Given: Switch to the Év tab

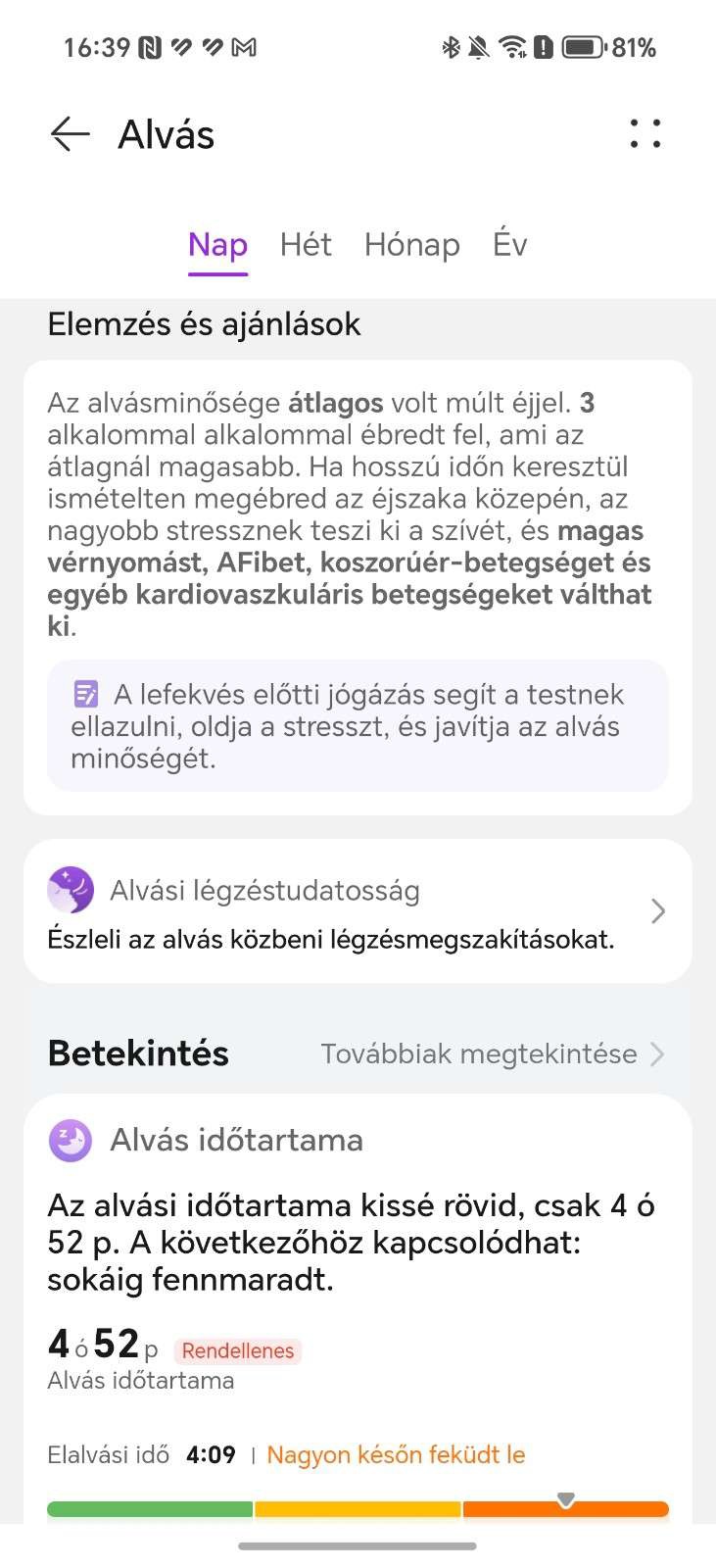Looking at the screenshot, I should (509, 245).
